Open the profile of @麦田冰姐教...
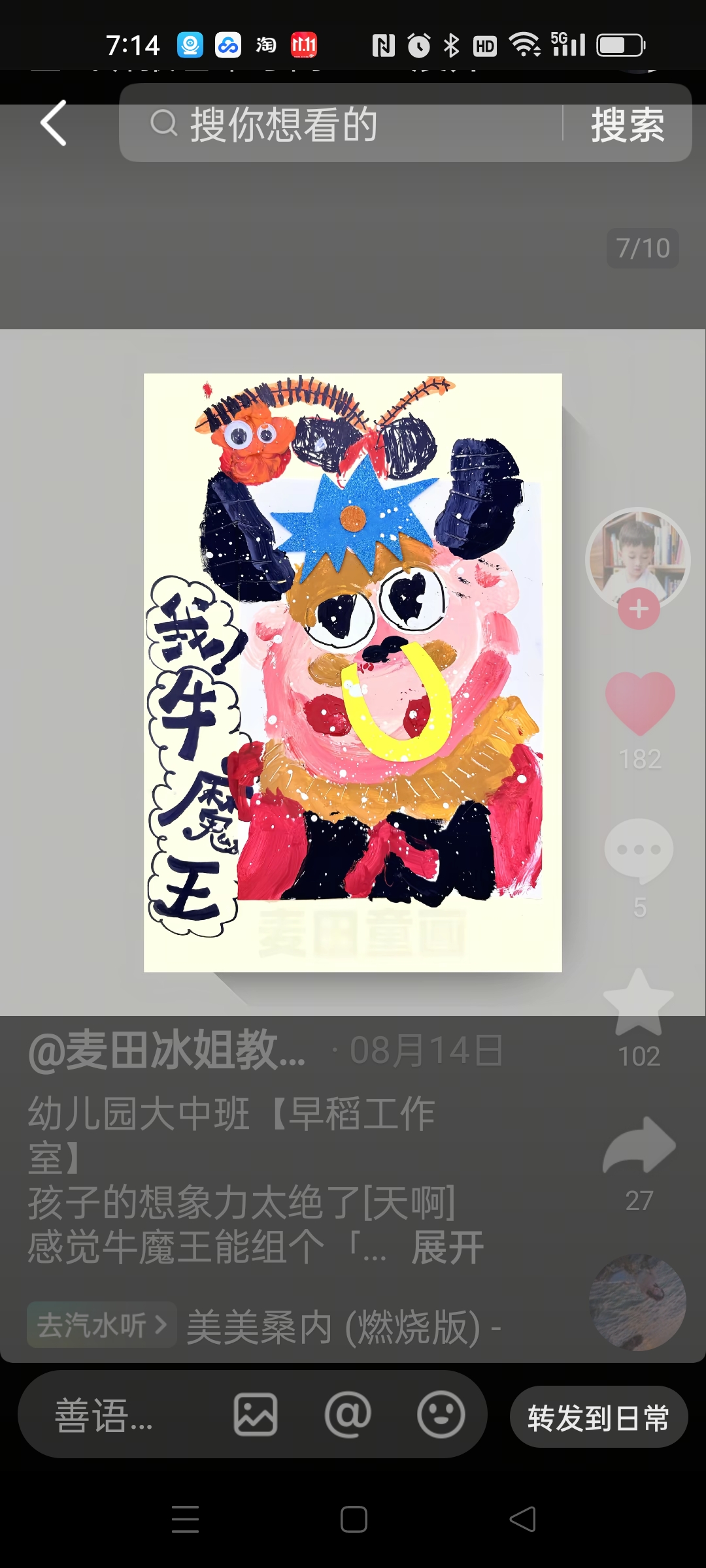Viewport: 706px width, 1568px height. [167, 1051]
